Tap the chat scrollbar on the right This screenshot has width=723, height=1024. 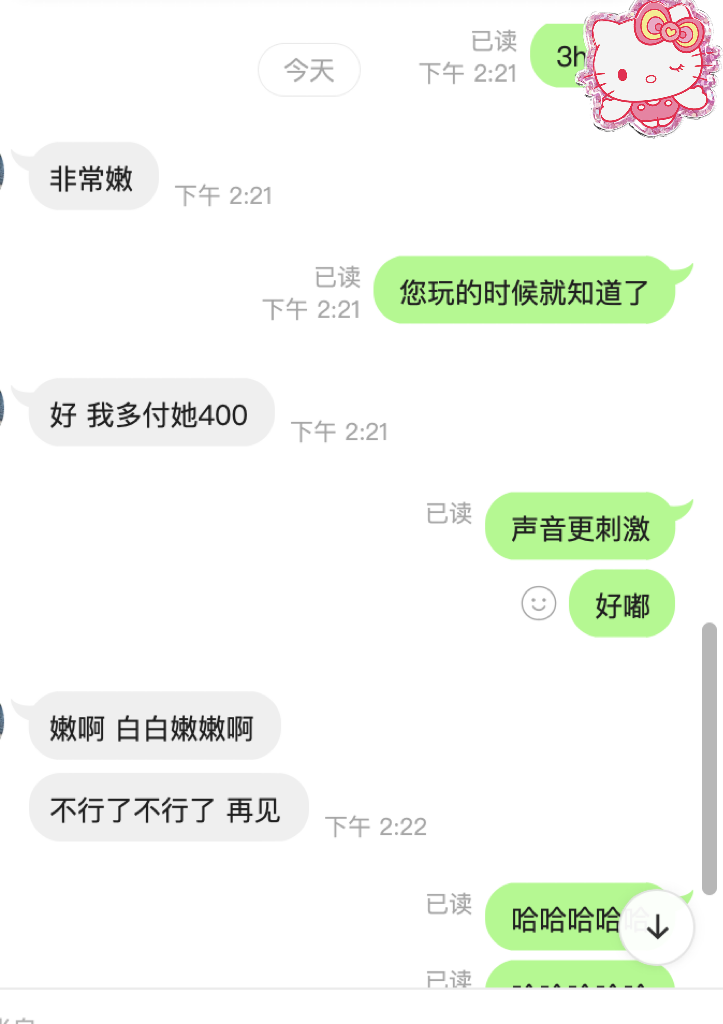coord(709,758)
